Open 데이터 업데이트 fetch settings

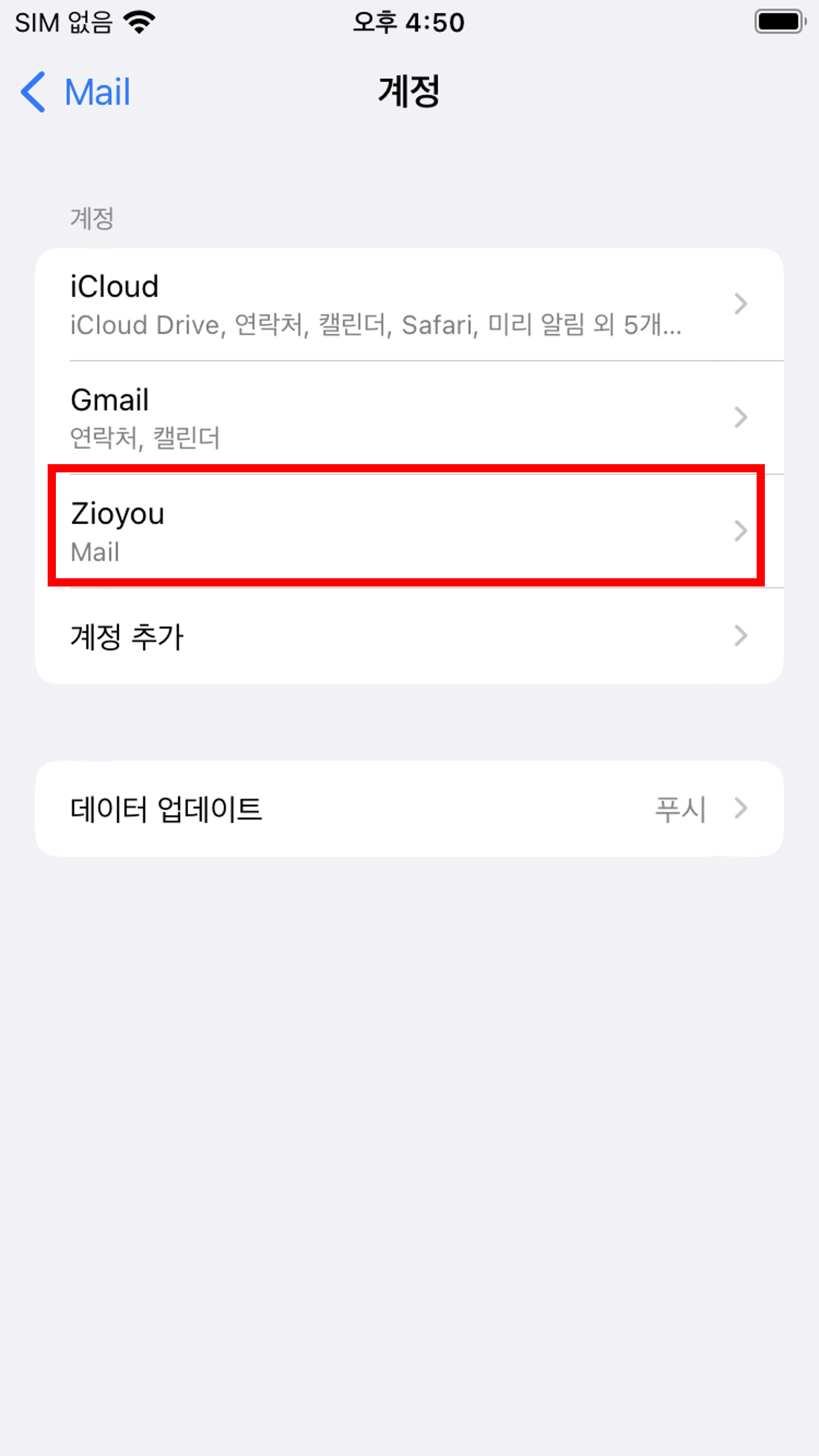pyautogui.click(x=409, y=809)
